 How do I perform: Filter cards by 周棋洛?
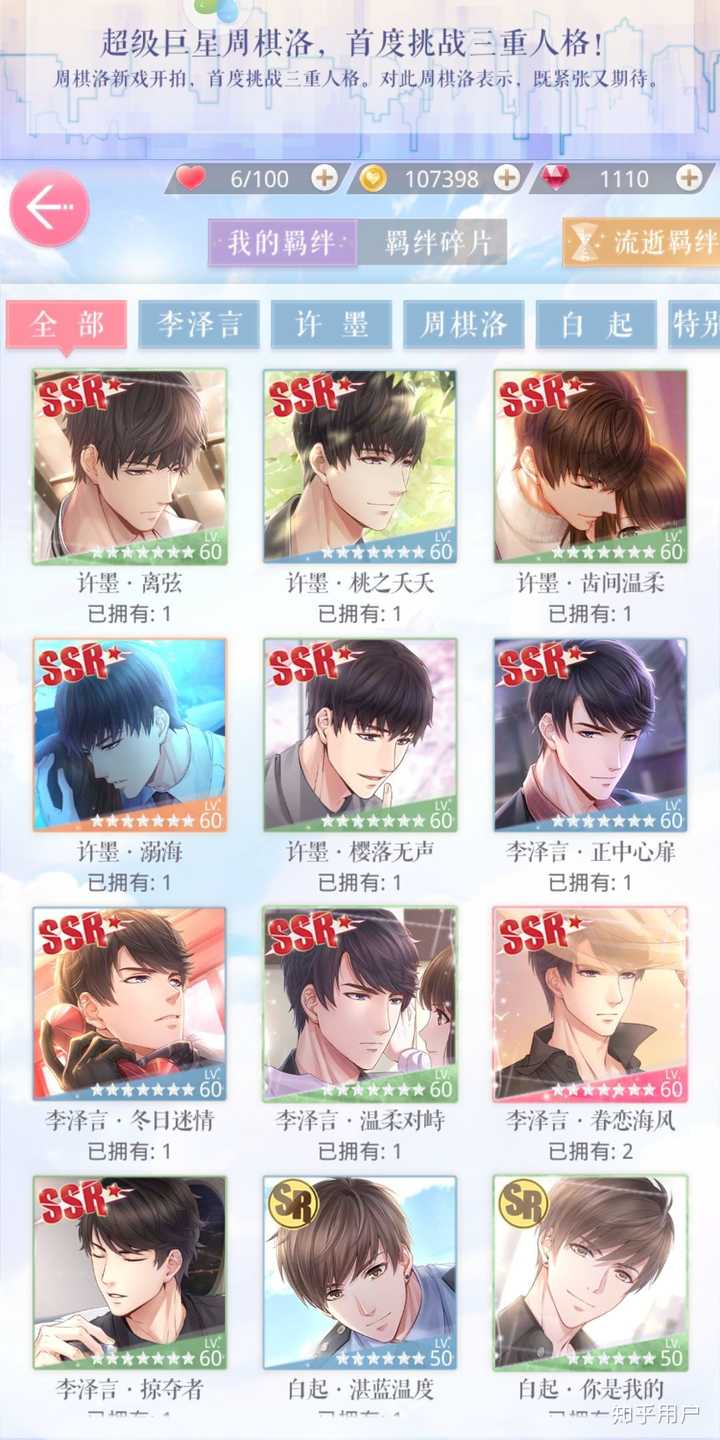(x=463, y=325)
